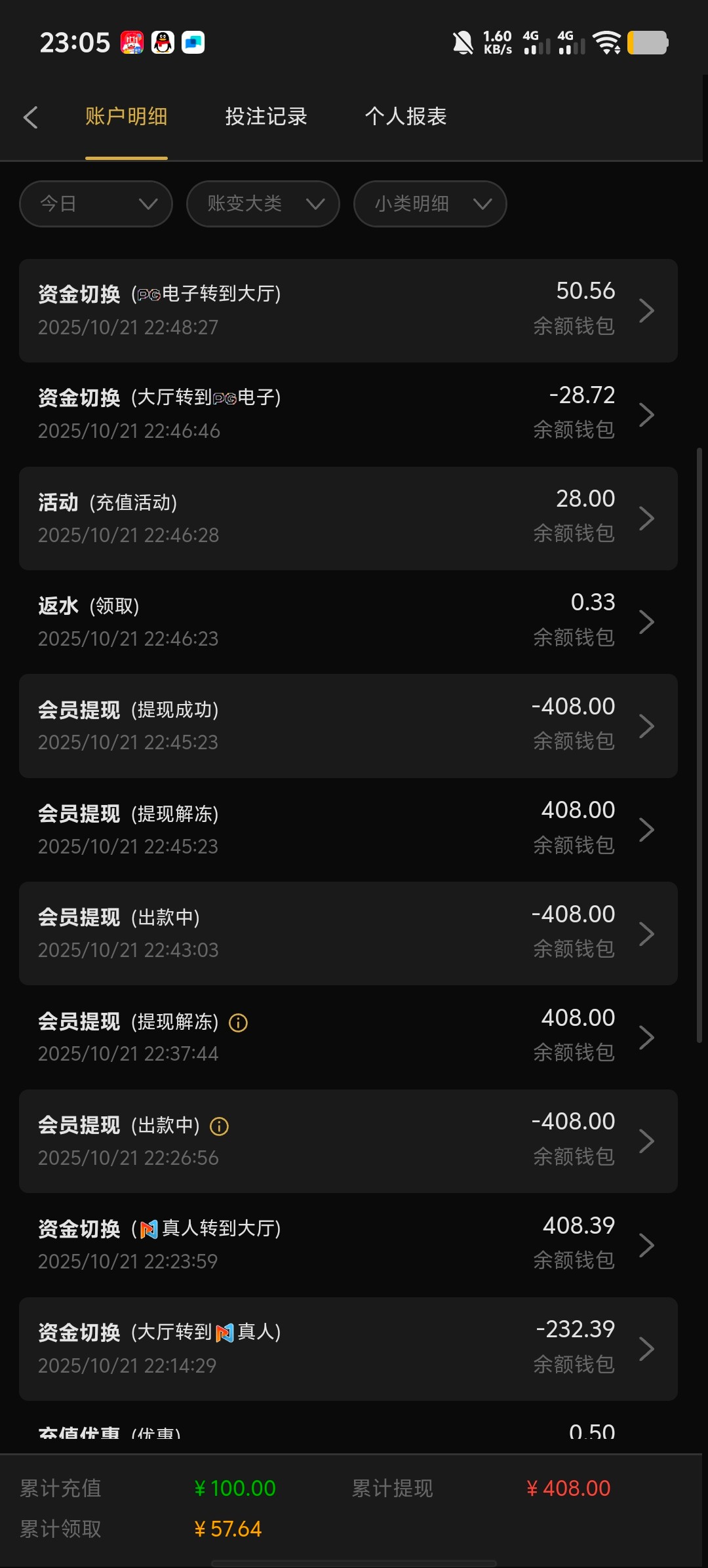View the 充值活动 28.00 entry

click(347, 518)
